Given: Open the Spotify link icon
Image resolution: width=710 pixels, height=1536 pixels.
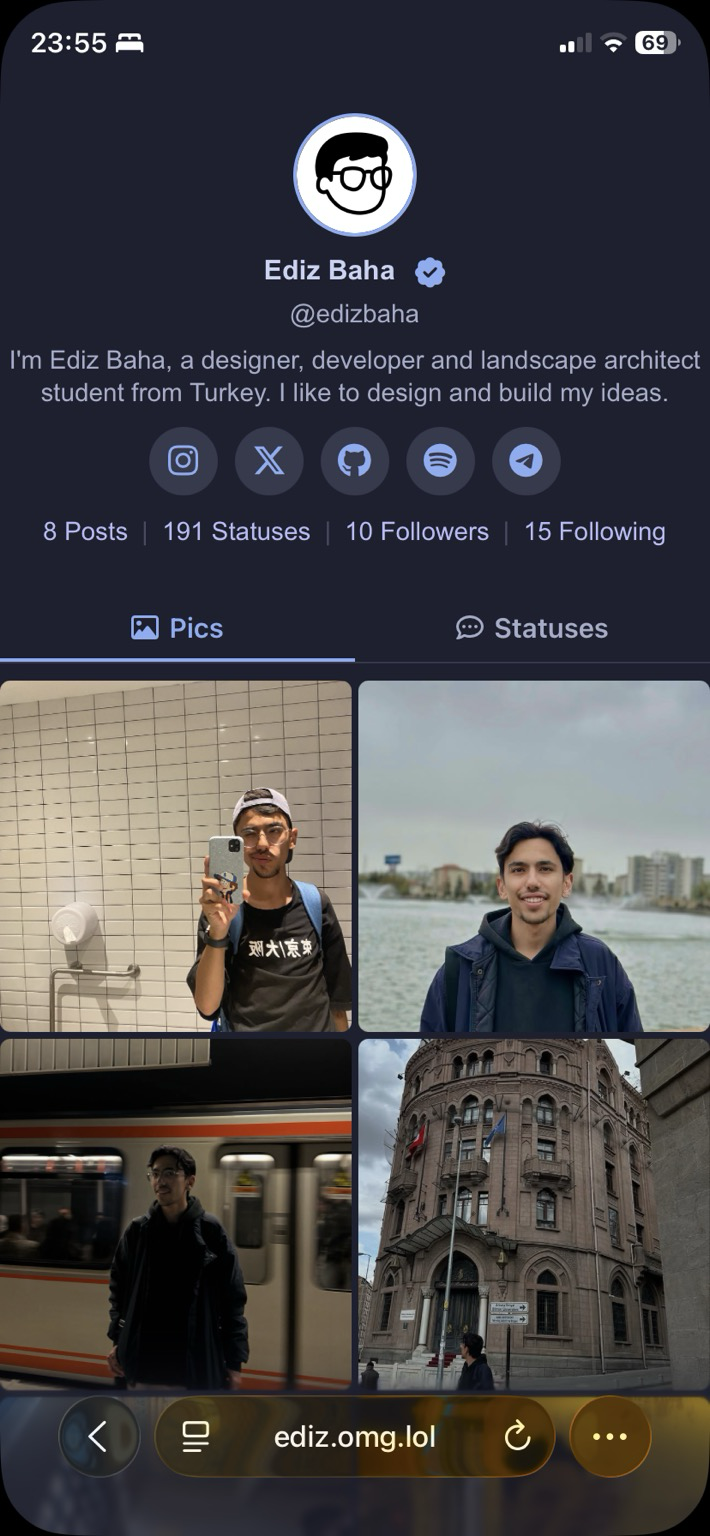Looking at the screenshot, I should (x=440, y=461).
